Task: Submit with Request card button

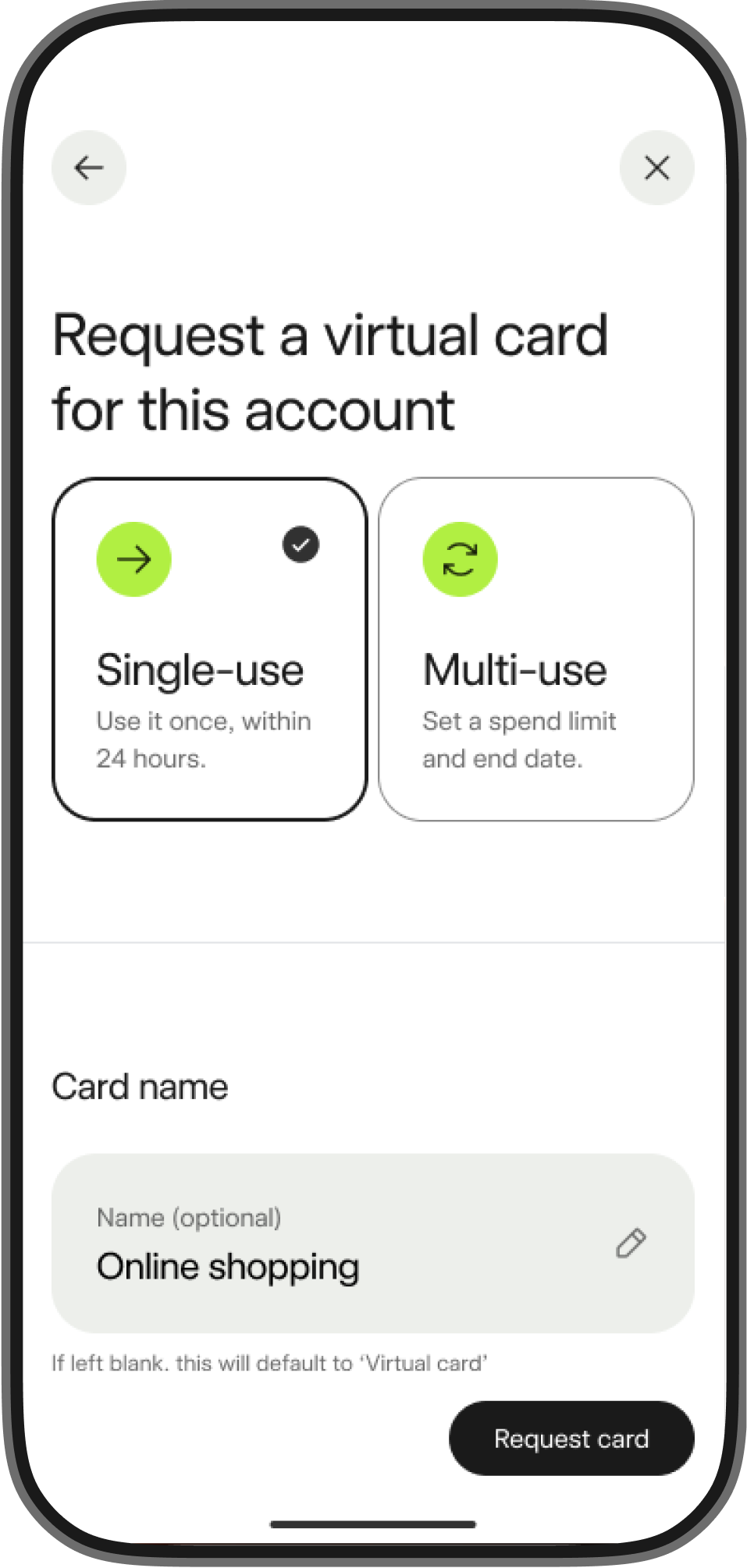Action: (x=571, y=1439)
